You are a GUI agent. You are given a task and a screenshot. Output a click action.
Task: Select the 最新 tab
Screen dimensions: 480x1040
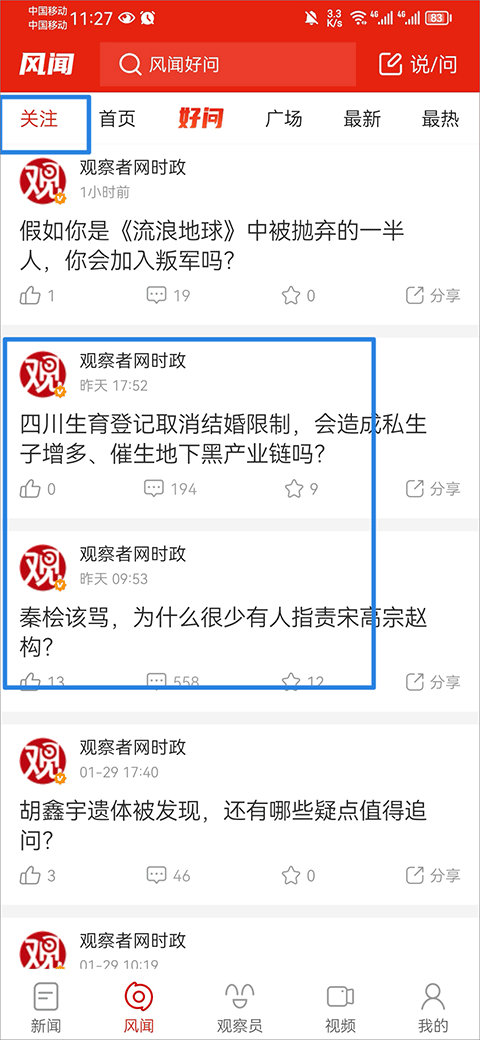[362, 119]
